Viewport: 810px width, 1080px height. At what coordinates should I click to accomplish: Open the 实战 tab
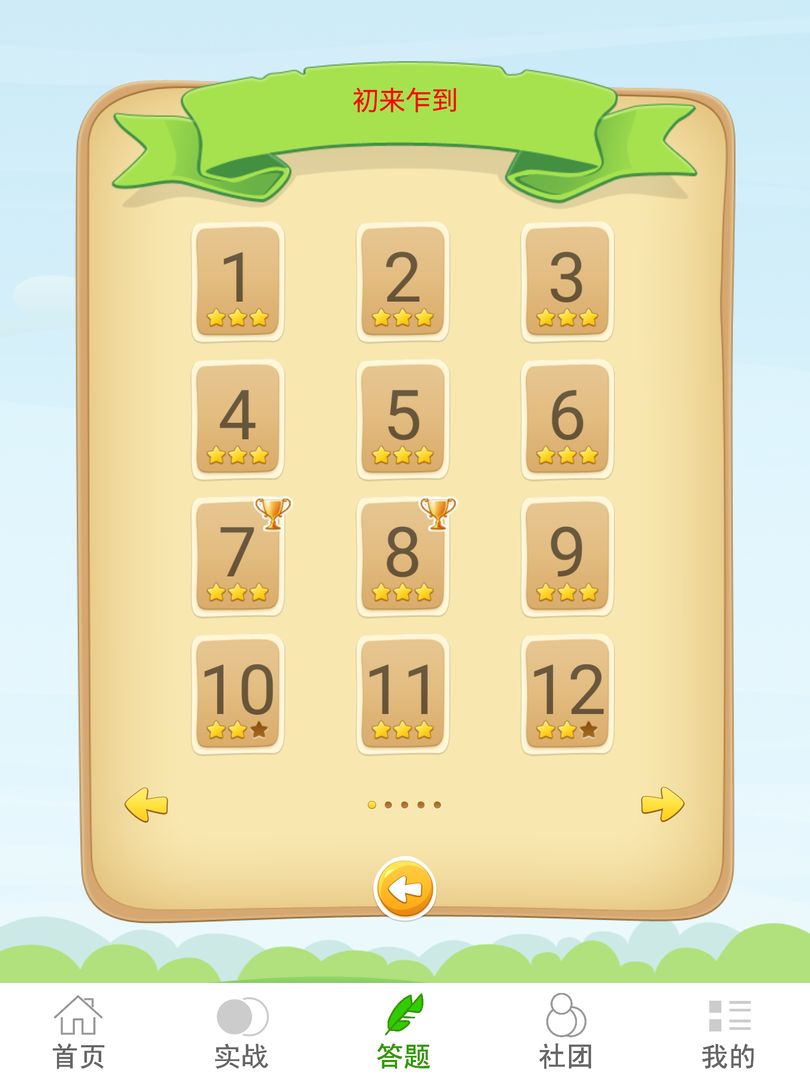click(241, 1032)
